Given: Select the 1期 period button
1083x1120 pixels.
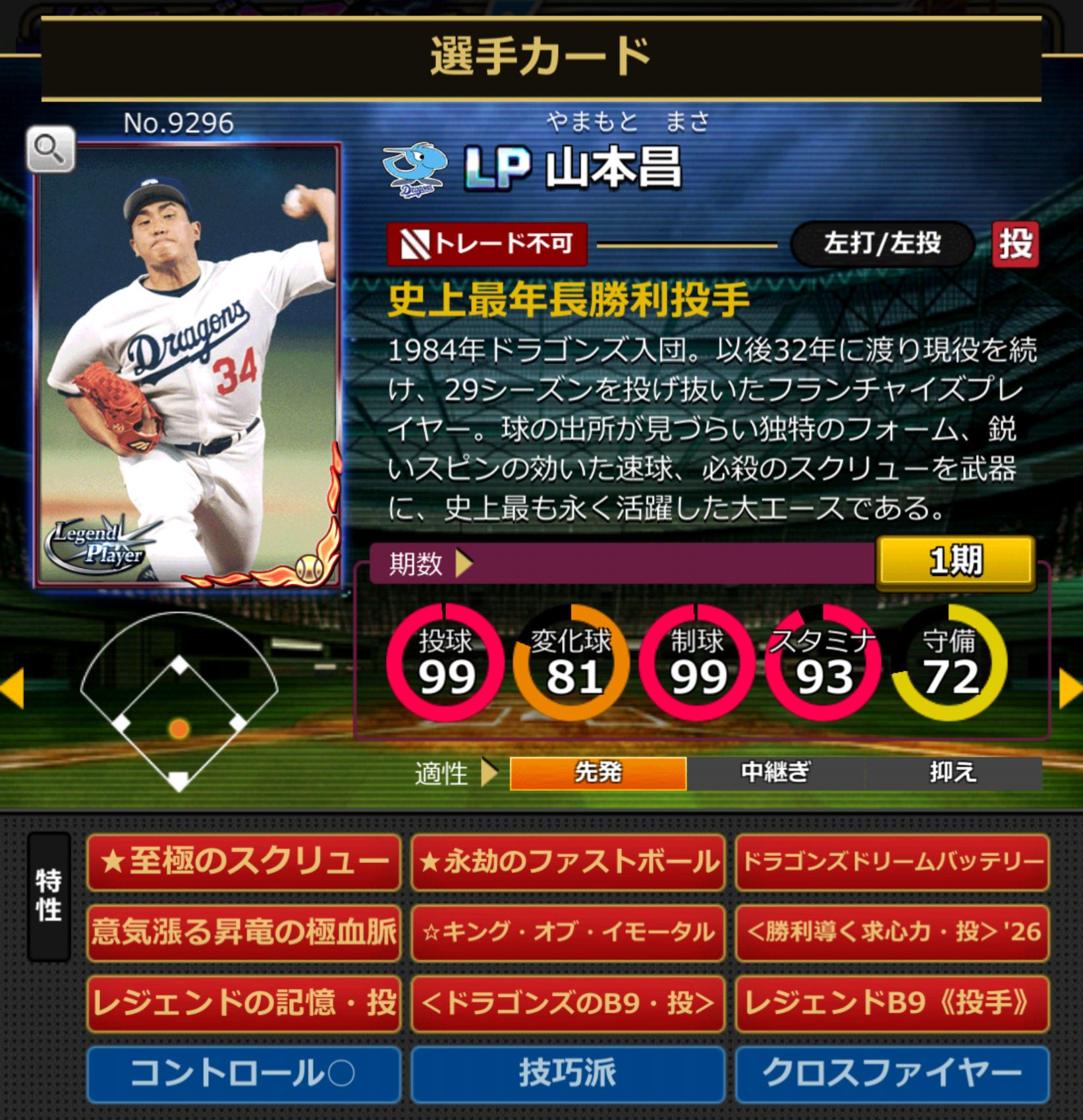Looking at the screenshot, I should point(955,561).
